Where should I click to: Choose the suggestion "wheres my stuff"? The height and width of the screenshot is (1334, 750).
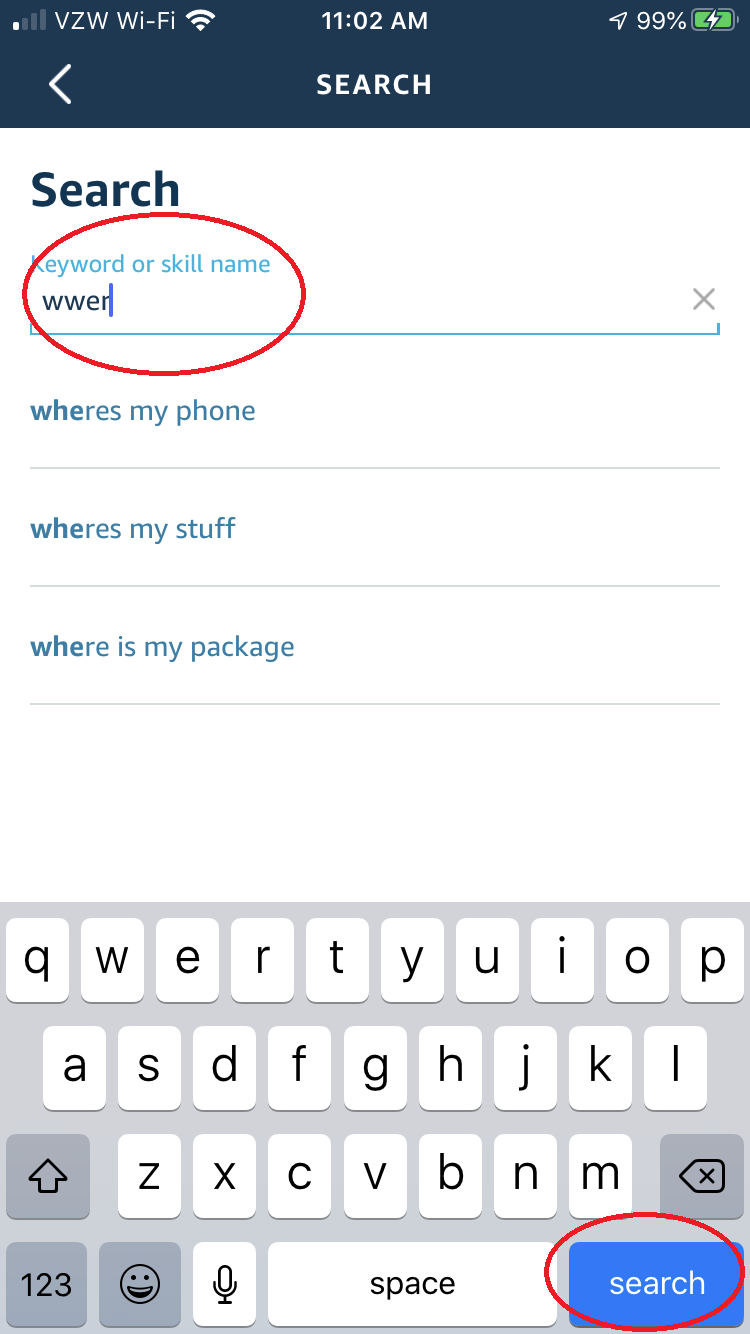pos(375,528)
